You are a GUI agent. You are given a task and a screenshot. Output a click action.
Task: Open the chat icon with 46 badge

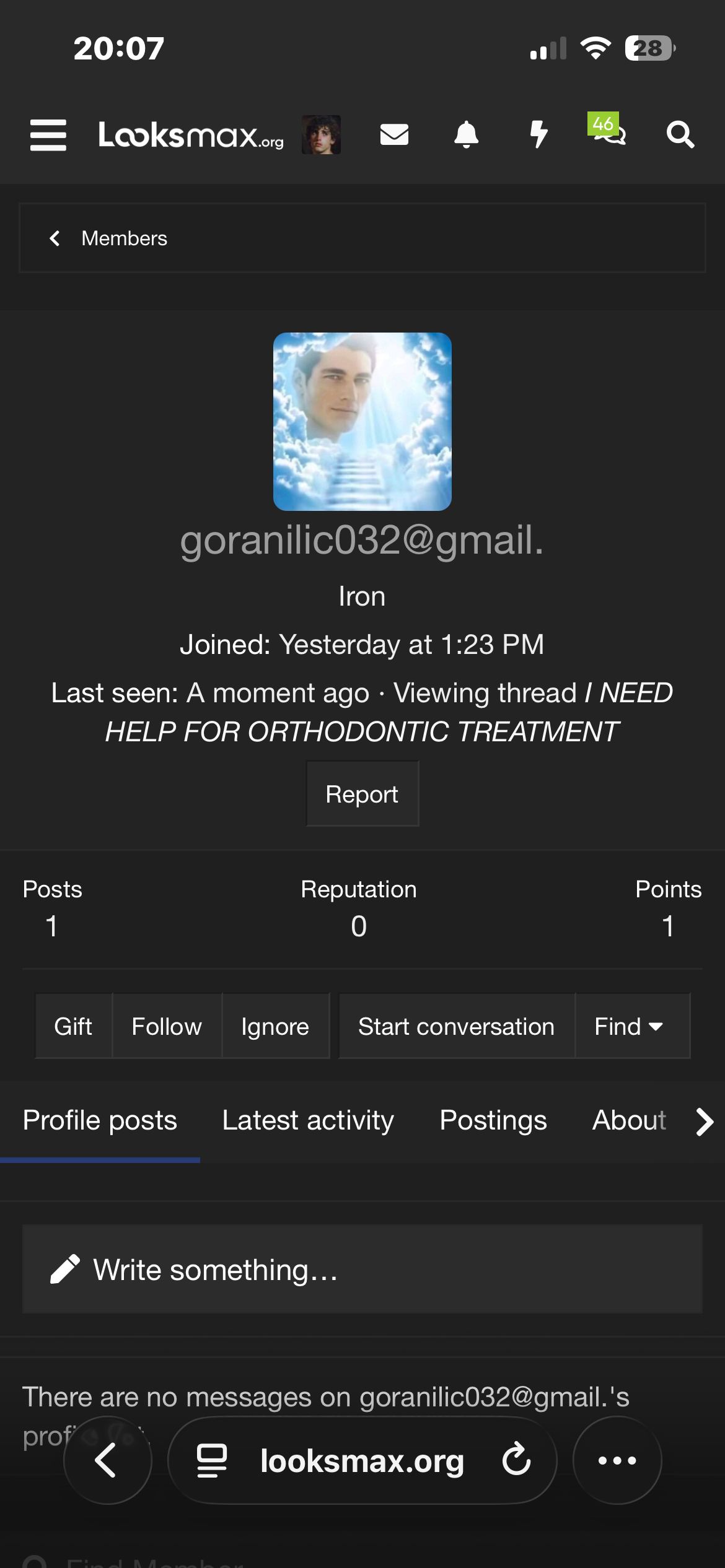pyautogui.click(x=609, y=130)
